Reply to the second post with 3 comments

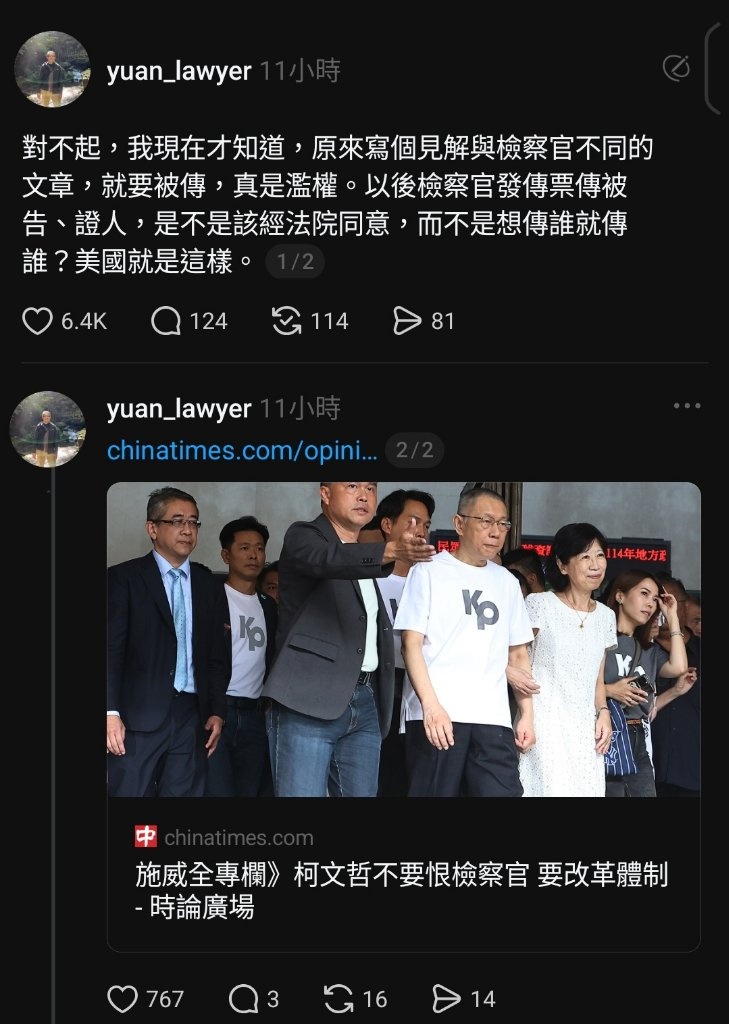(243, 998)
